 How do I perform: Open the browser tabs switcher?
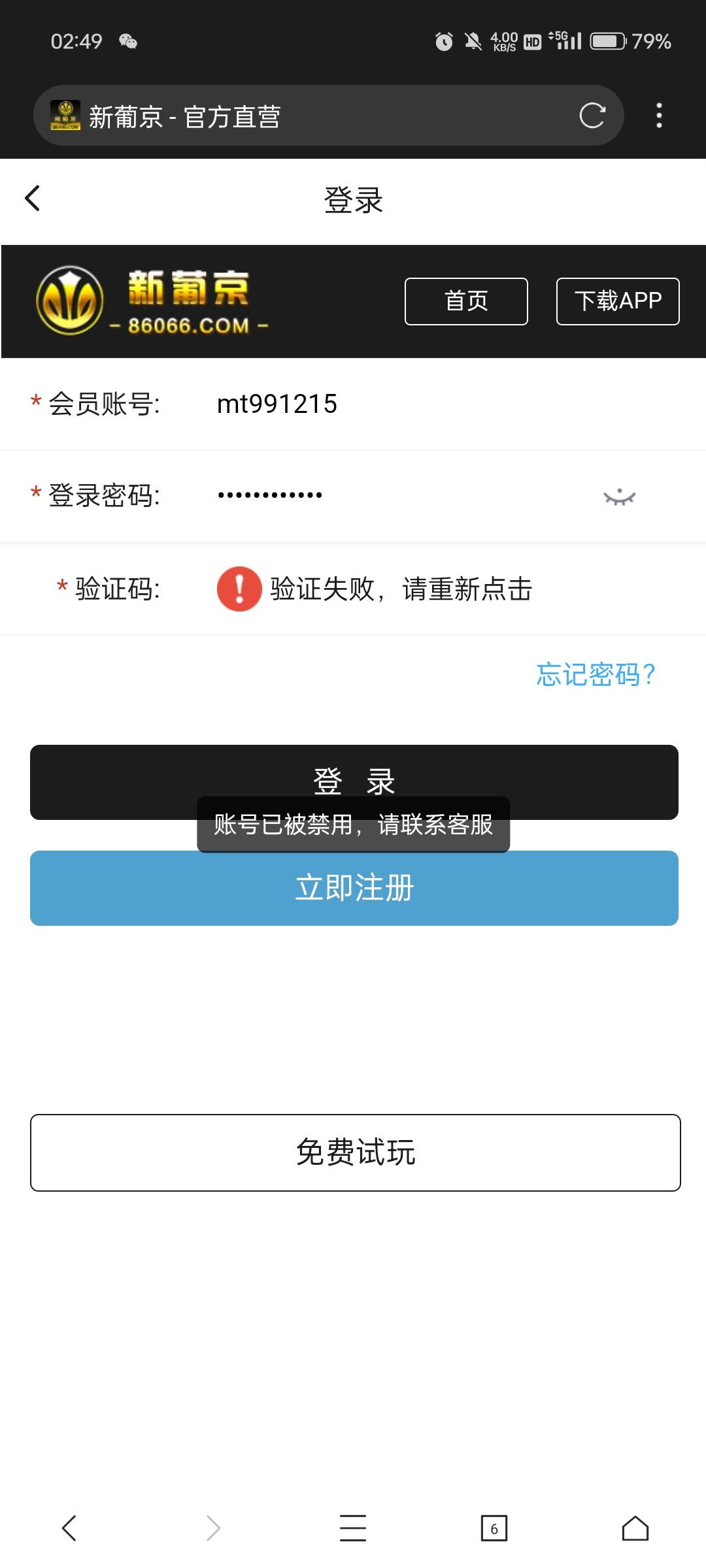click(494, 1528)
